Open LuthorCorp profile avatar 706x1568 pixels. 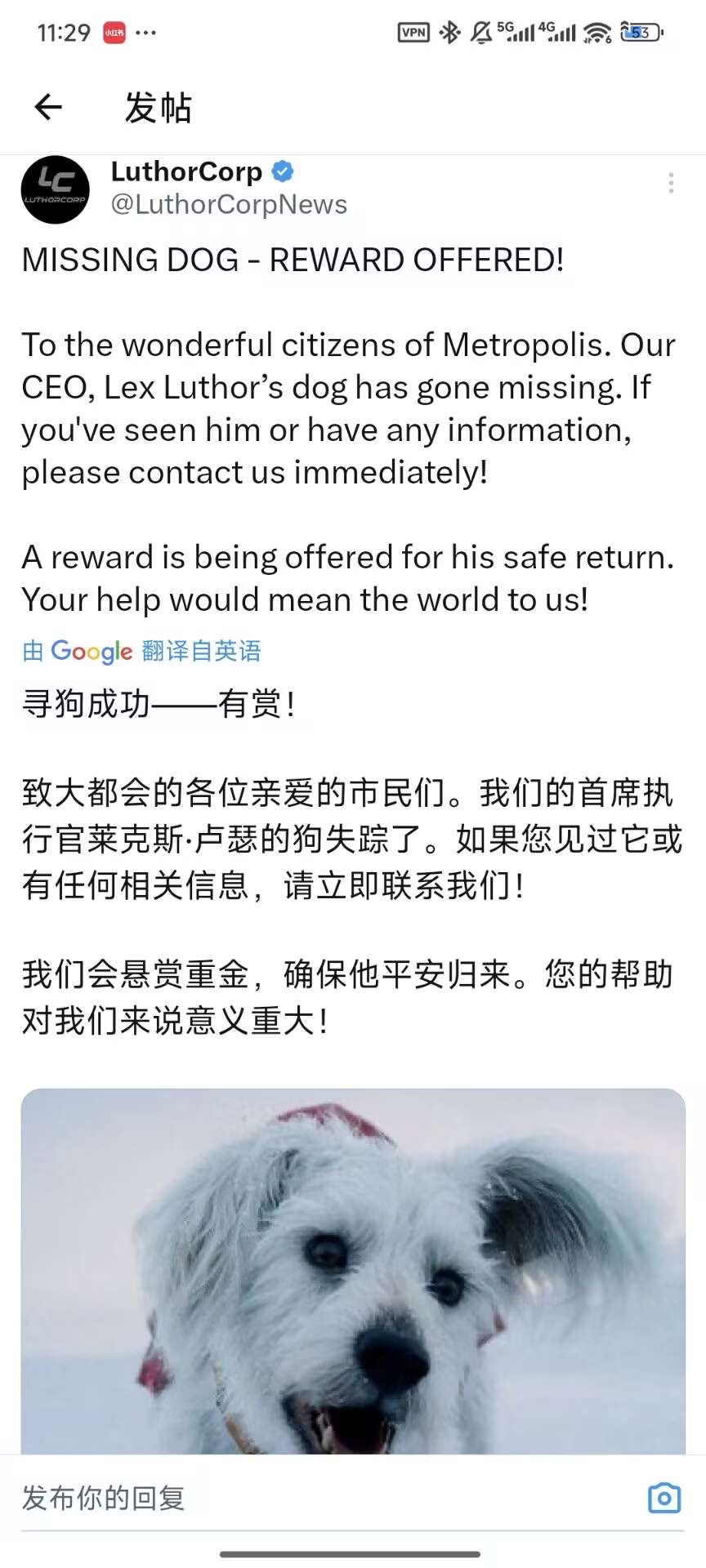point(55,189)
